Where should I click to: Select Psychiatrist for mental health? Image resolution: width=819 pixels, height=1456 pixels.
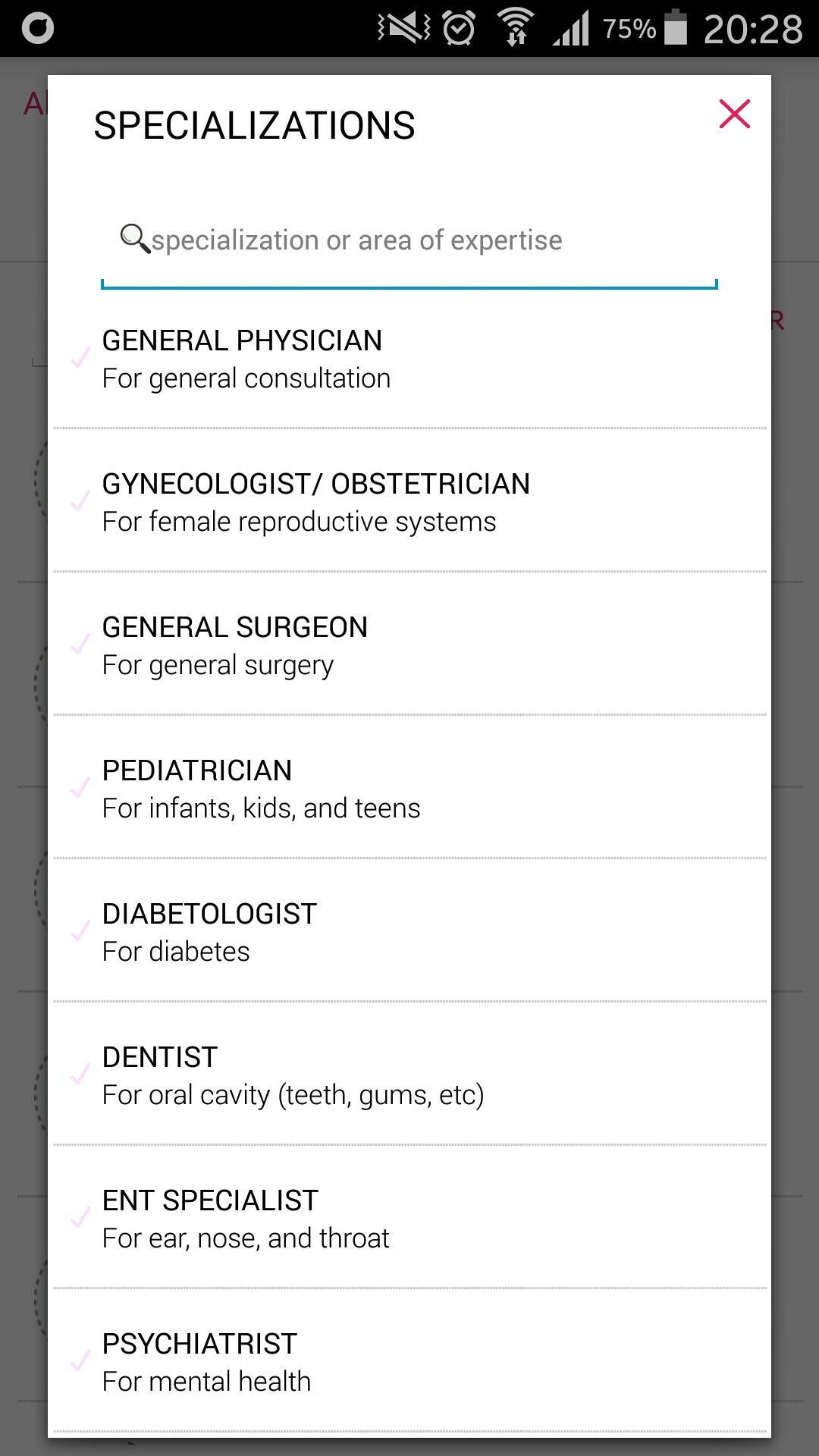tap(409, 1362)
